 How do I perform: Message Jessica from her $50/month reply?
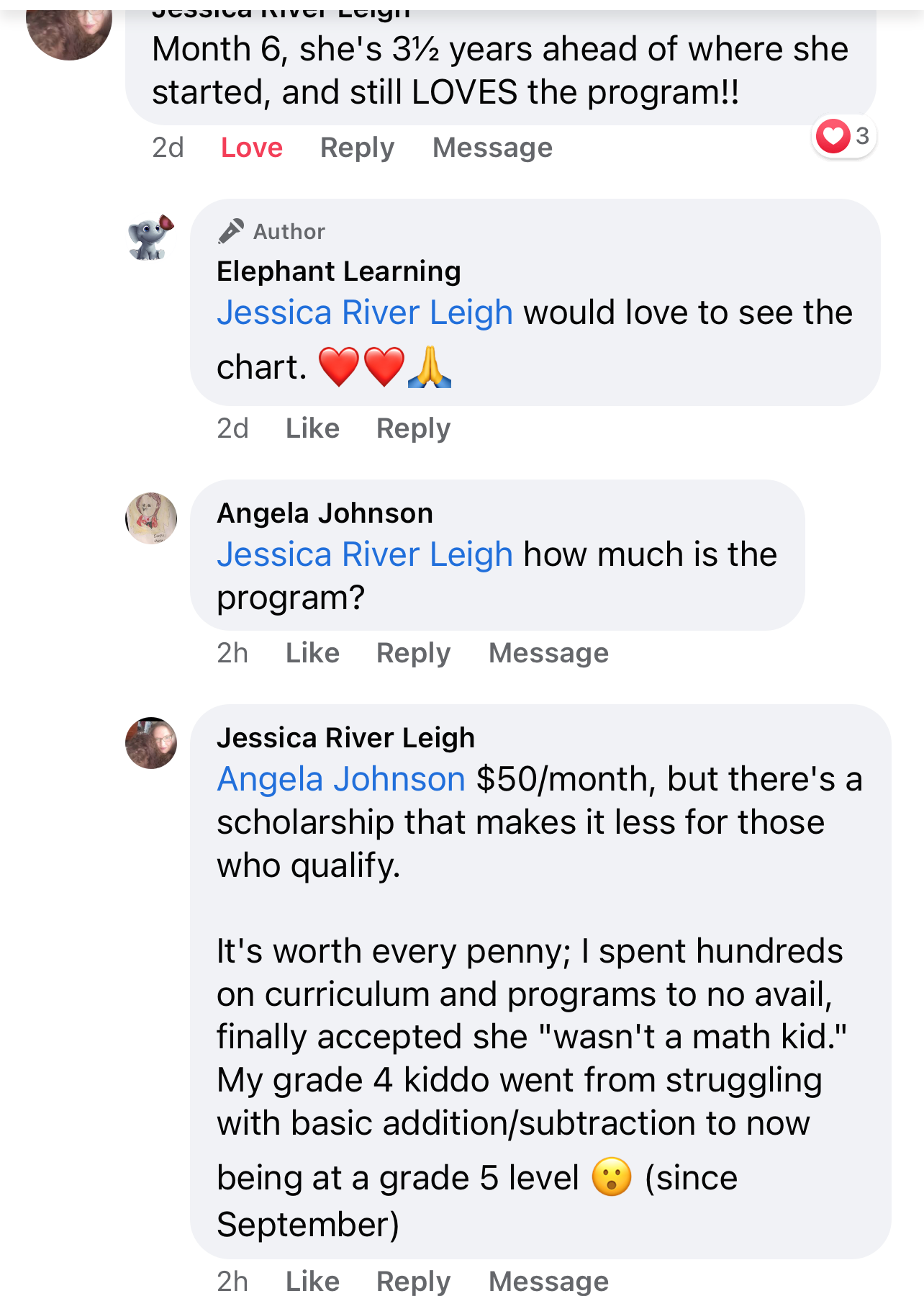pos(548,1281)
